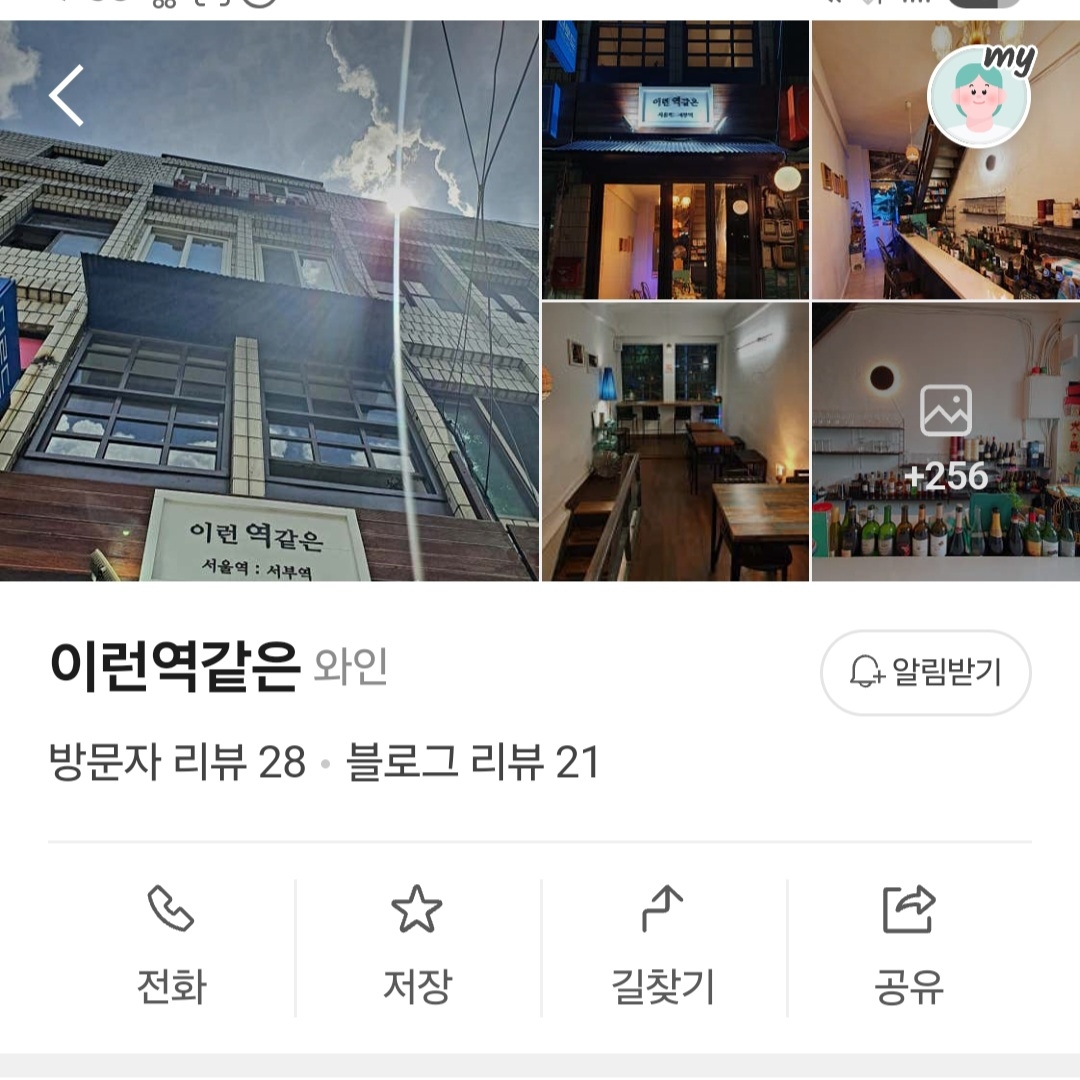Viewport: 1080px width, 1080px height.
Task: Go back using the top-left arrow
Action: [x=66, y=96]
